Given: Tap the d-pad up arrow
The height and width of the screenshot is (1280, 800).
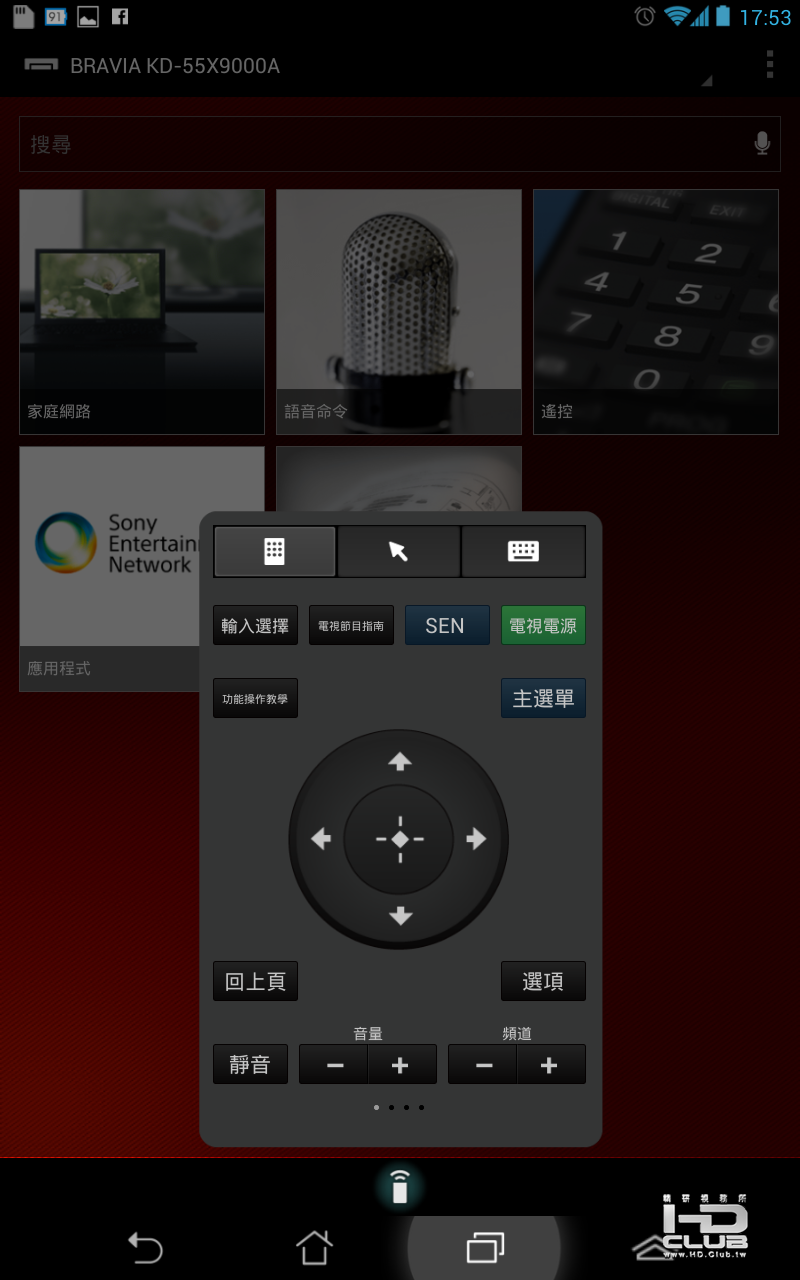Looking at the screenshot, I should click(400, 762).
